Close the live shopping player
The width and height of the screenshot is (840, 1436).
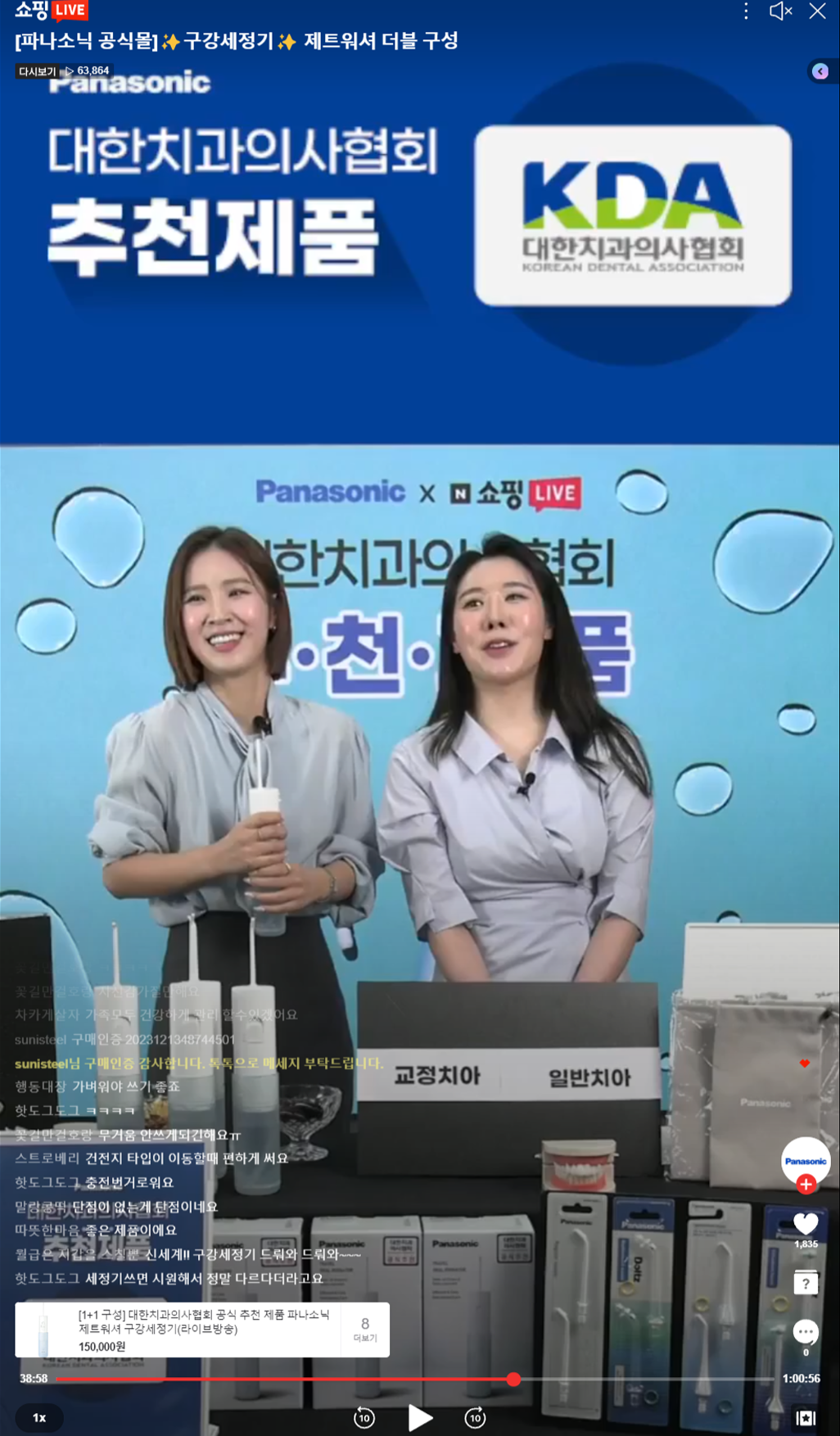(x=817, y=11)
